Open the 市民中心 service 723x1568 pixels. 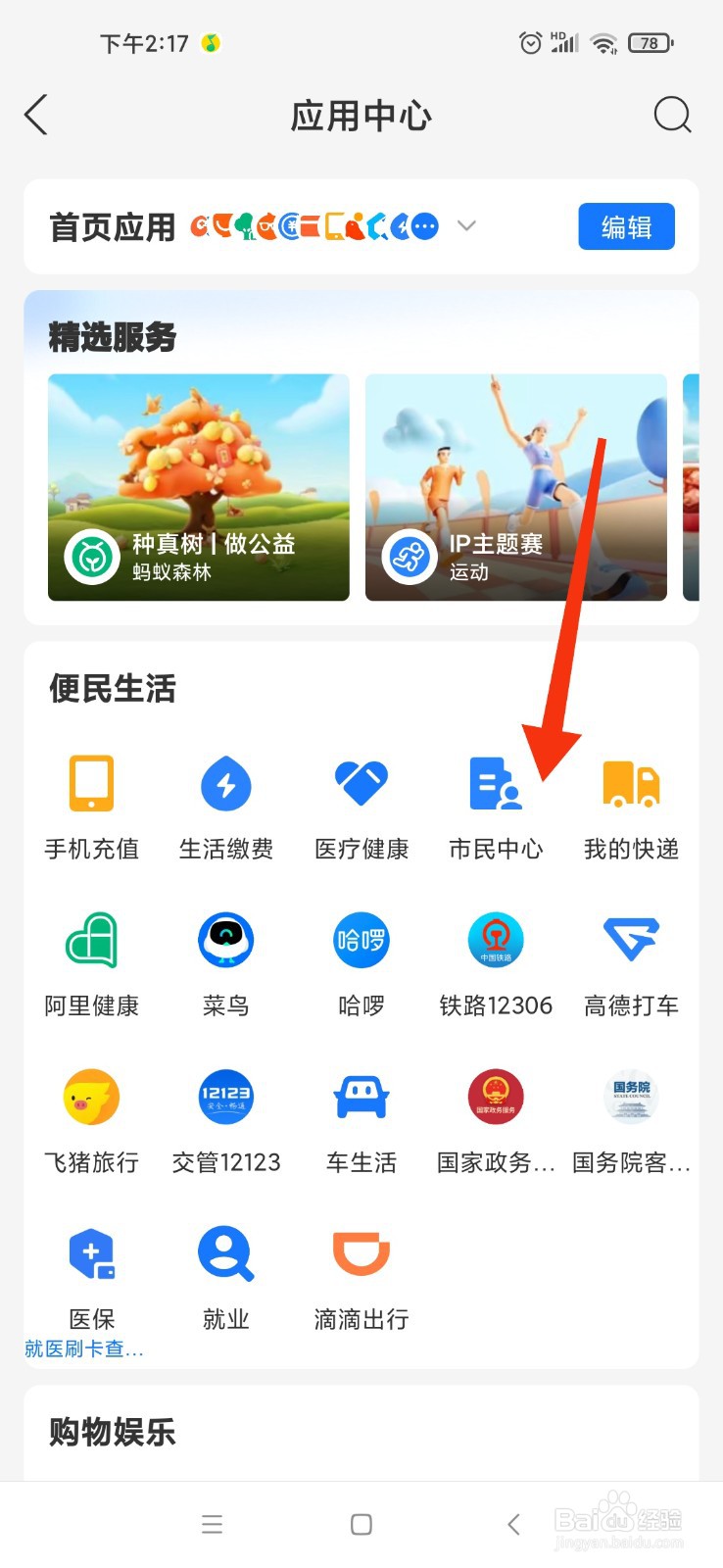coord(495,804)
